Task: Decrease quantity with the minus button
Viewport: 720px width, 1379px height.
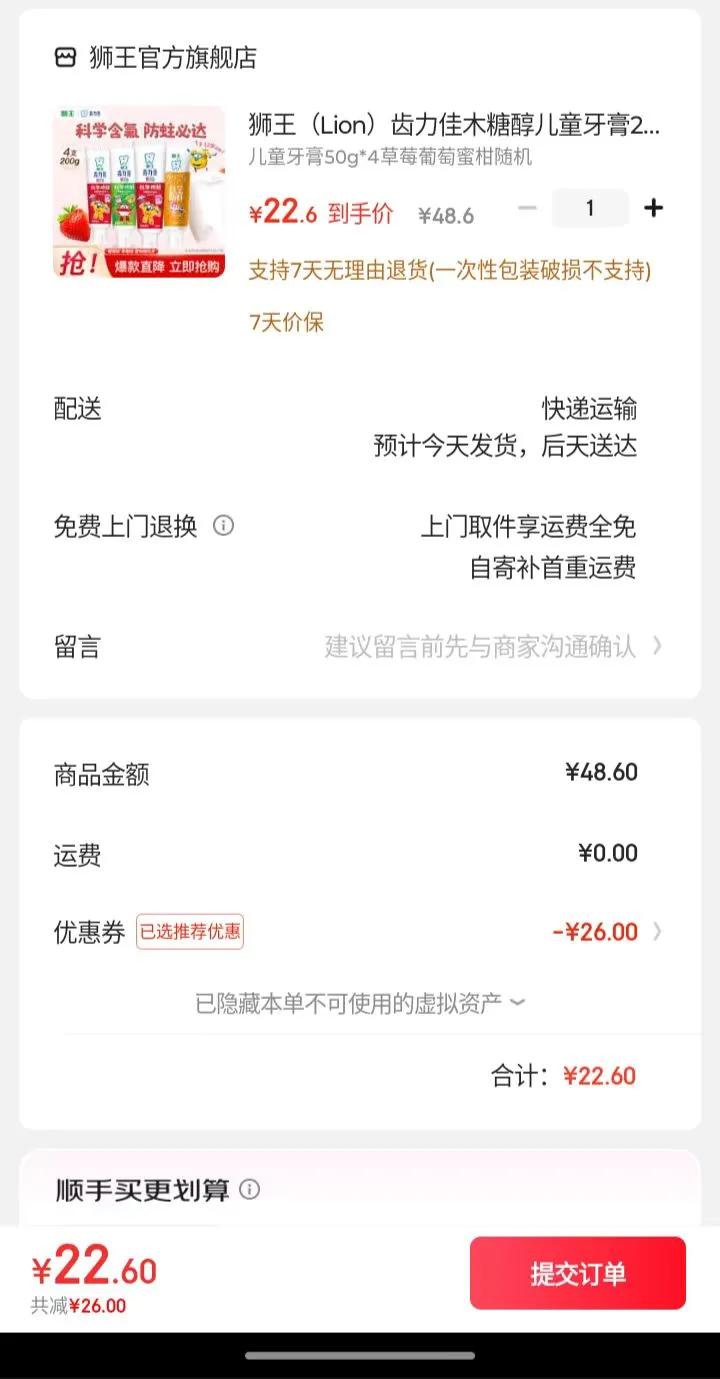Action: pyautogui.click(x=528, y=208)
